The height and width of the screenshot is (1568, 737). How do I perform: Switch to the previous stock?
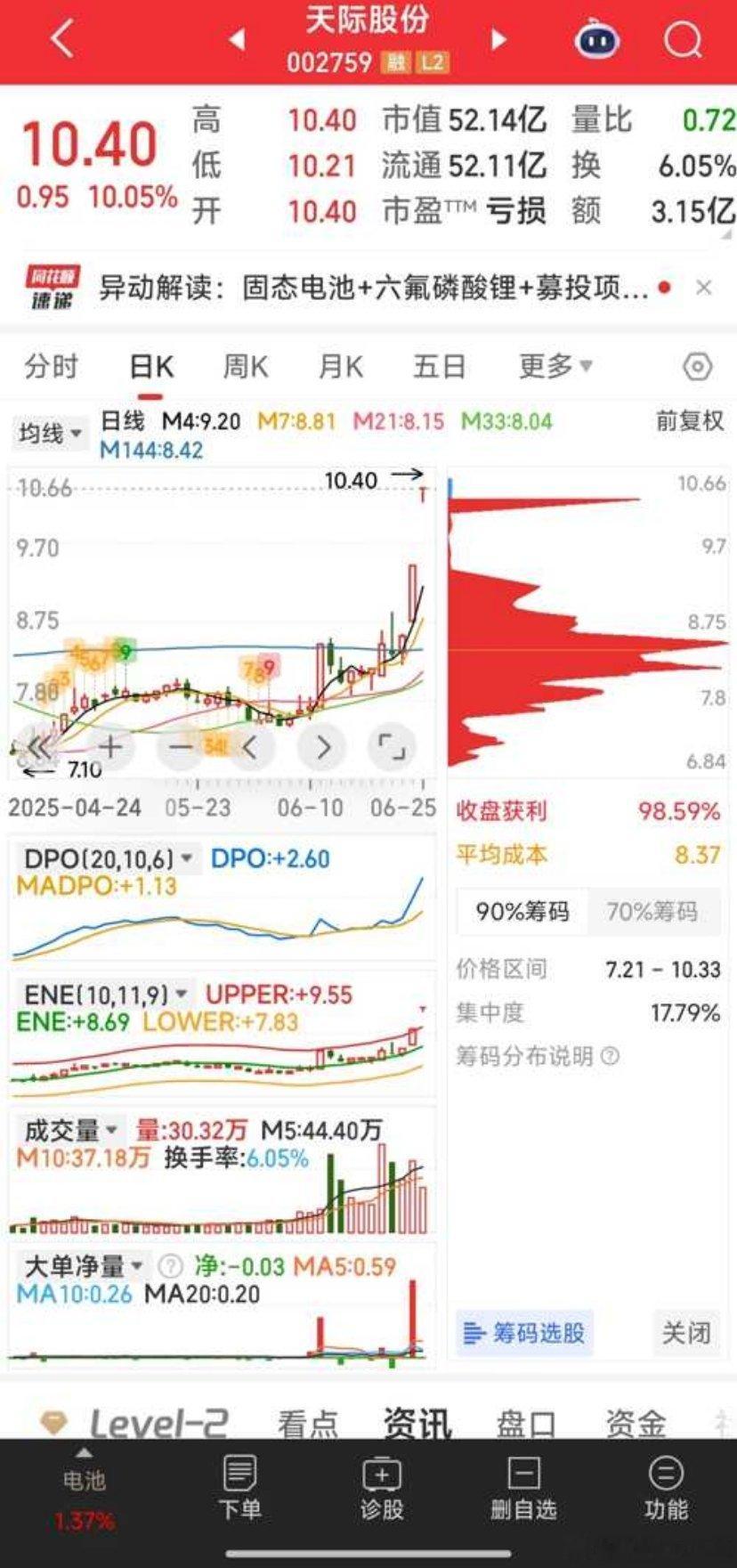point(237,39)
